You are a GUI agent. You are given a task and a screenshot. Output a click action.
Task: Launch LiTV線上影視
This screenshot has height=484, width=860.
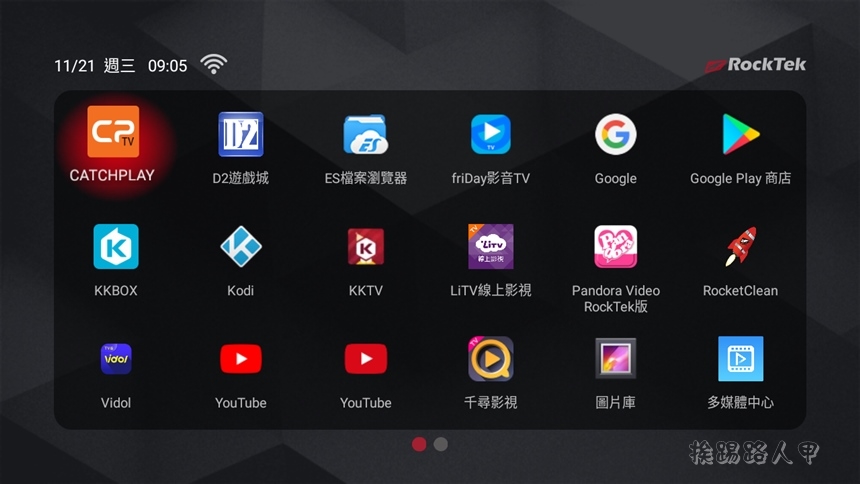(x=491, y=247)
